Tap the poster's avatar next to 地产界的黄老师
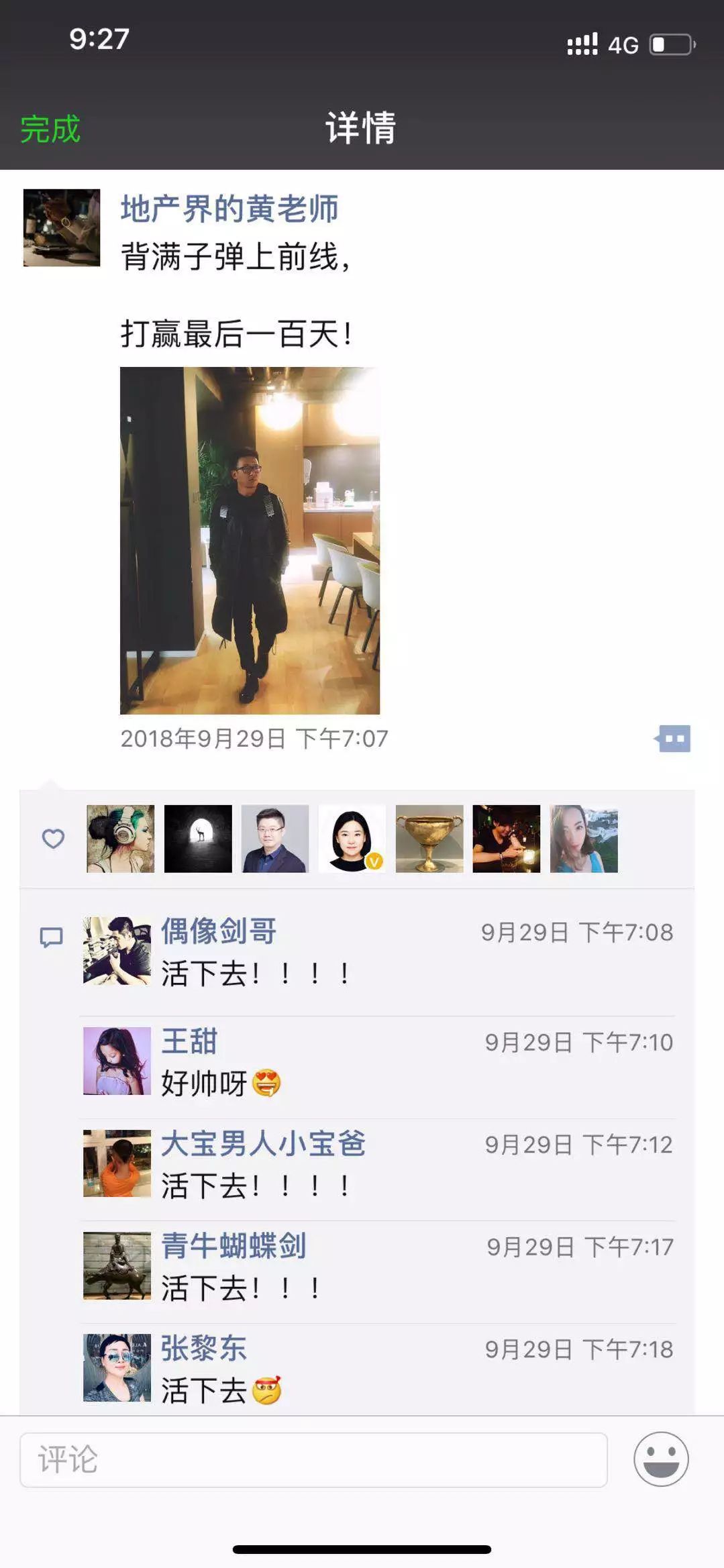Viewport: 724px width, 1568px height. [62, 227]
